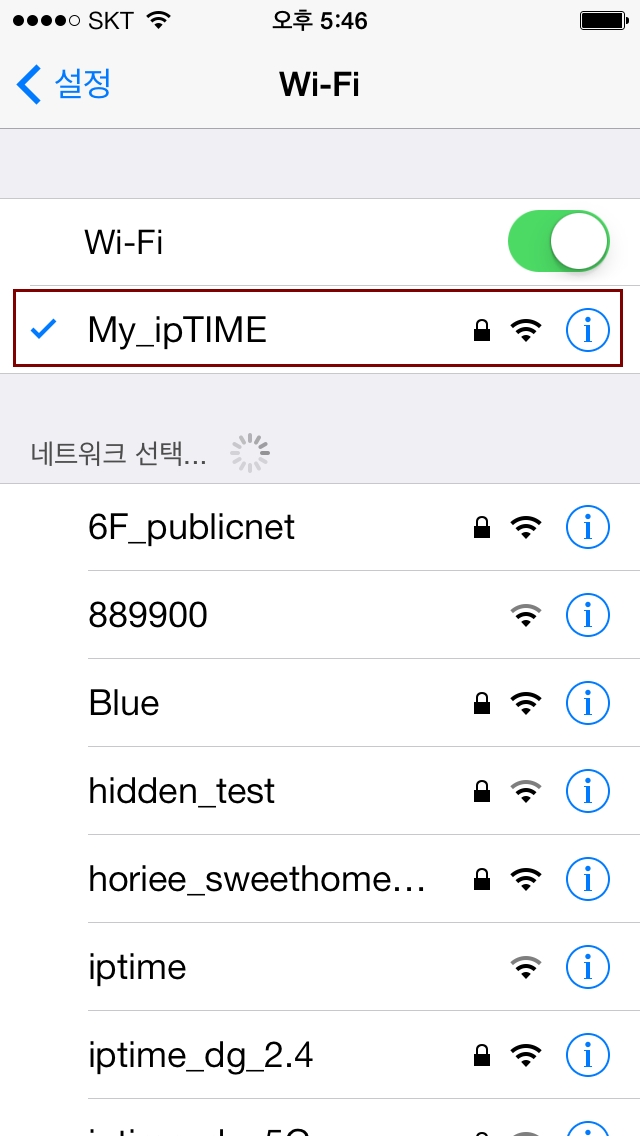Go back to 설정
This screenshot has height=1136, width=640.
tap(64, 85)
